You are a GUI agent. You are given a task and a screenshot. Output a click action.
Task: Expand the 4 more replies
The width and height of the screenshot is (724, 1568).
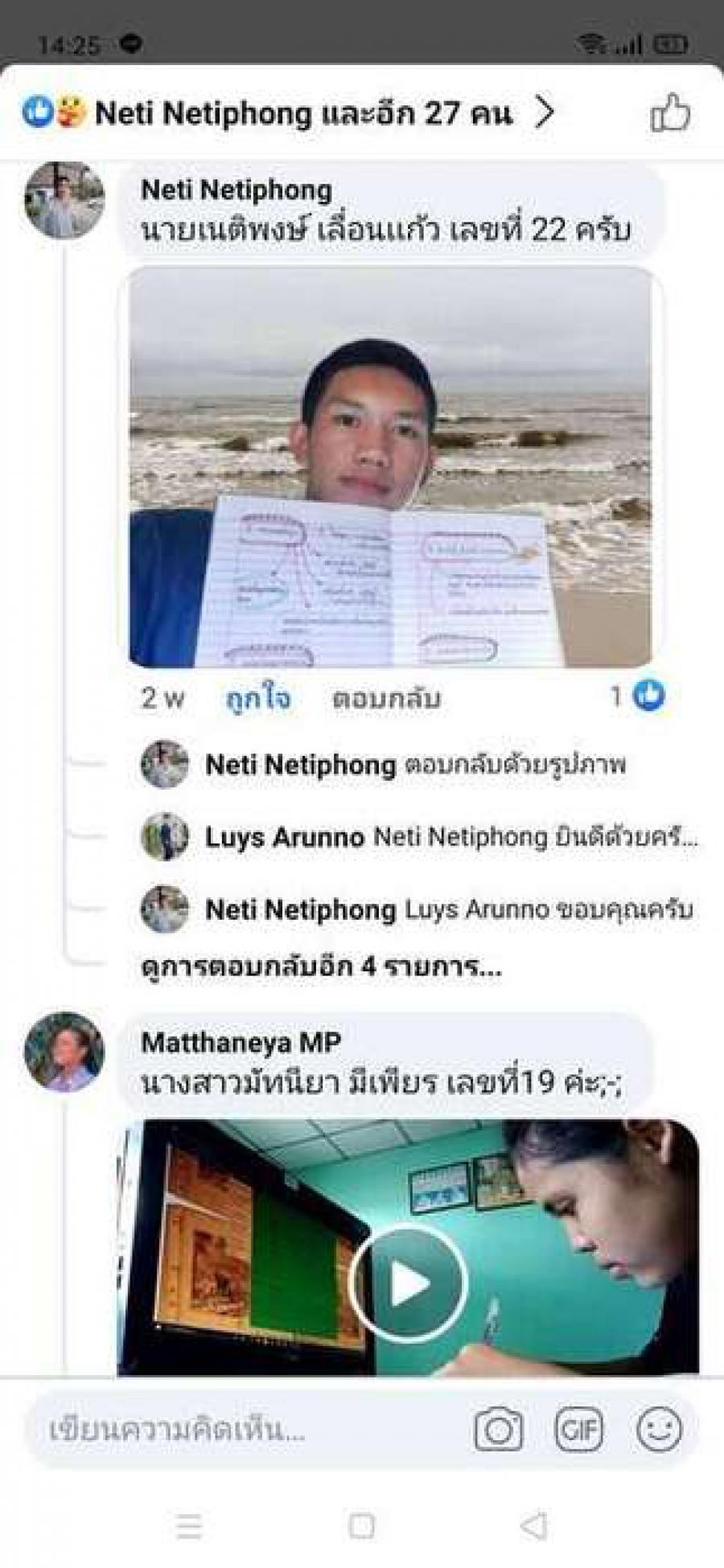click(x=322, y=966)
